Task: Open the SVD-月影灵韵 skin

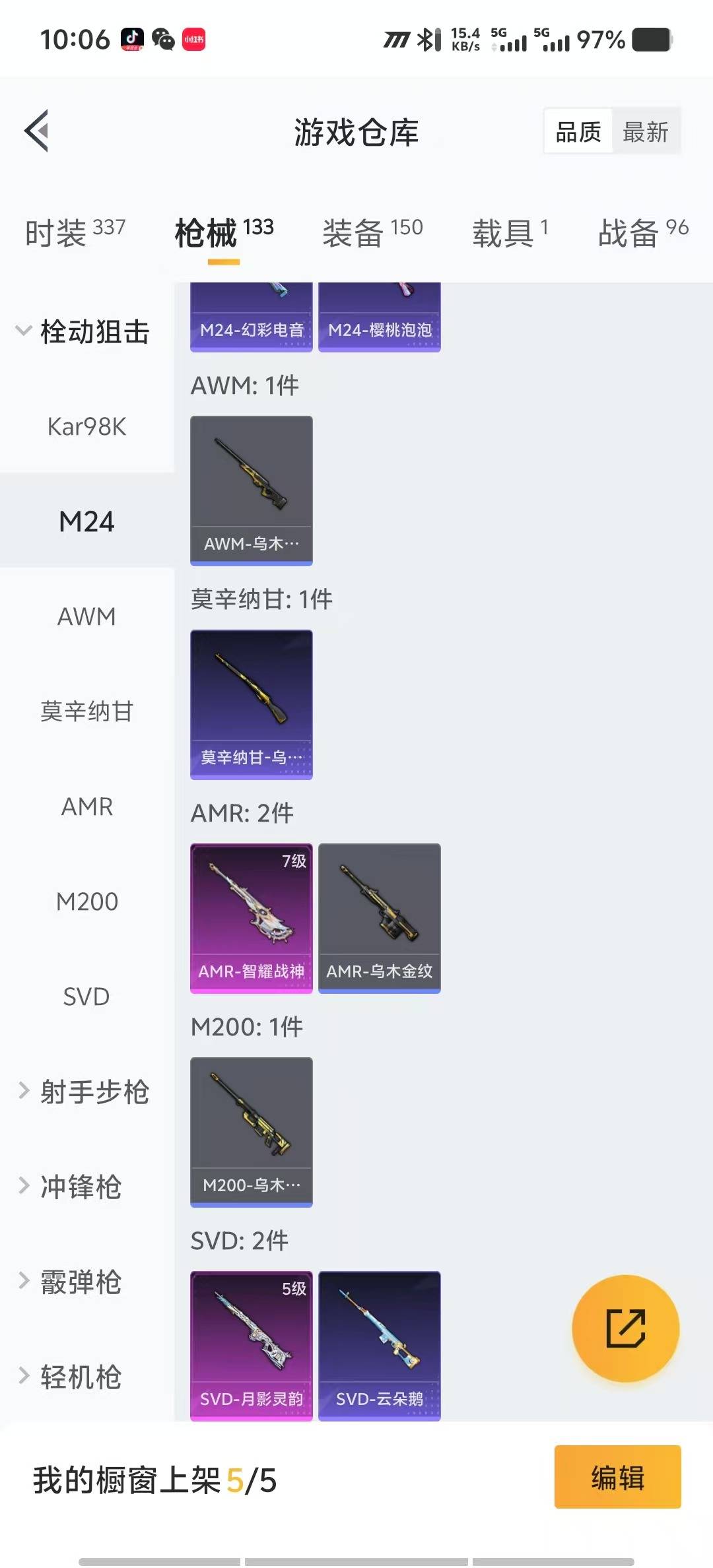Action: click(251, 1345)
